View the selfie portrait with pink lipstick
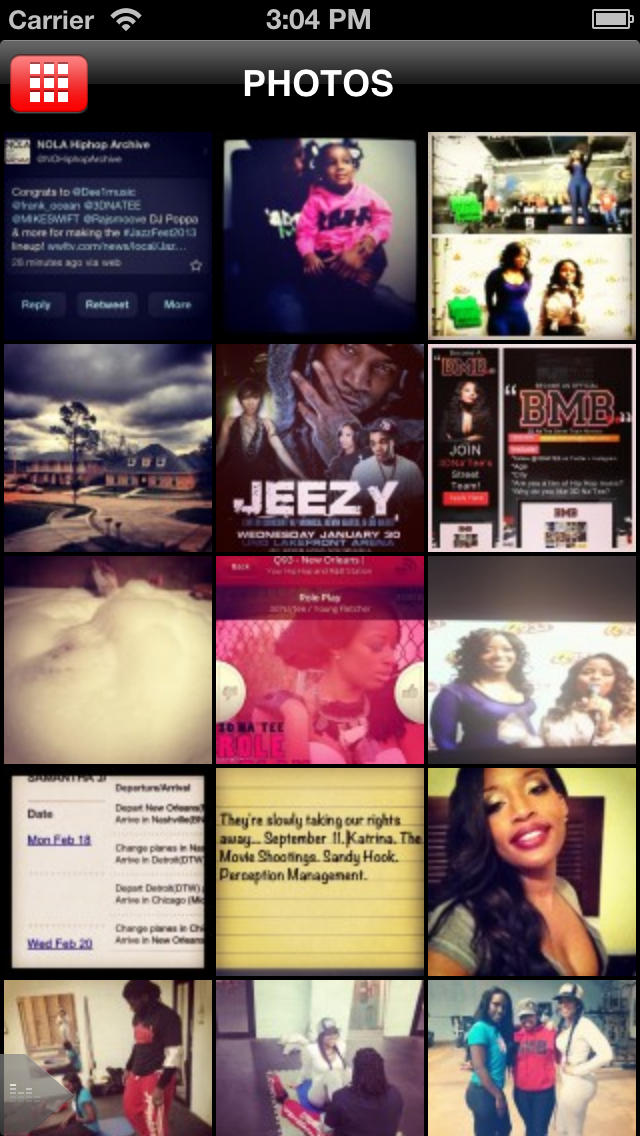Viewport: 640px width, 1136px height. [532, 872]
